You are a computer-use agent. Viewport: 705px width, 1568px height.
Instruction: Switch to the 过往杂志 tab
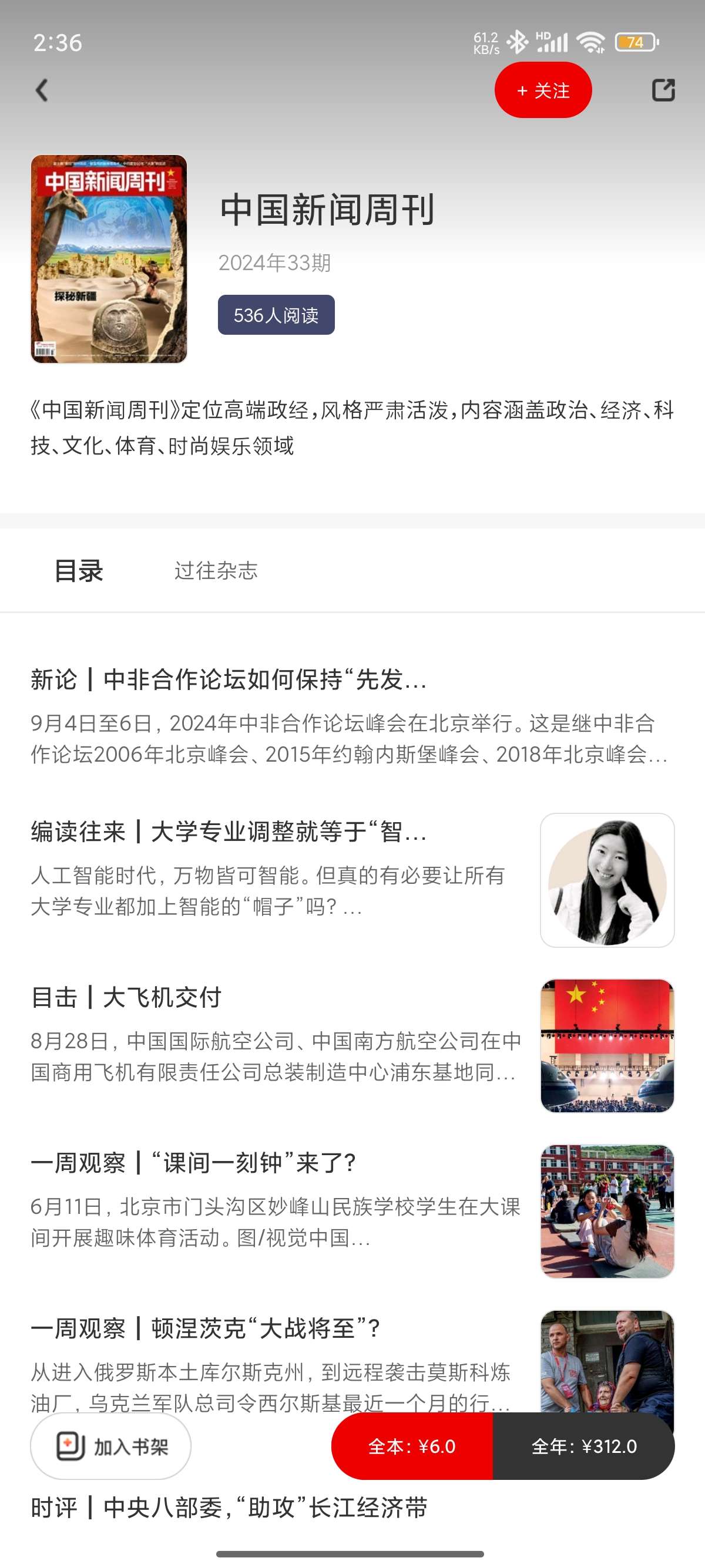216,571
